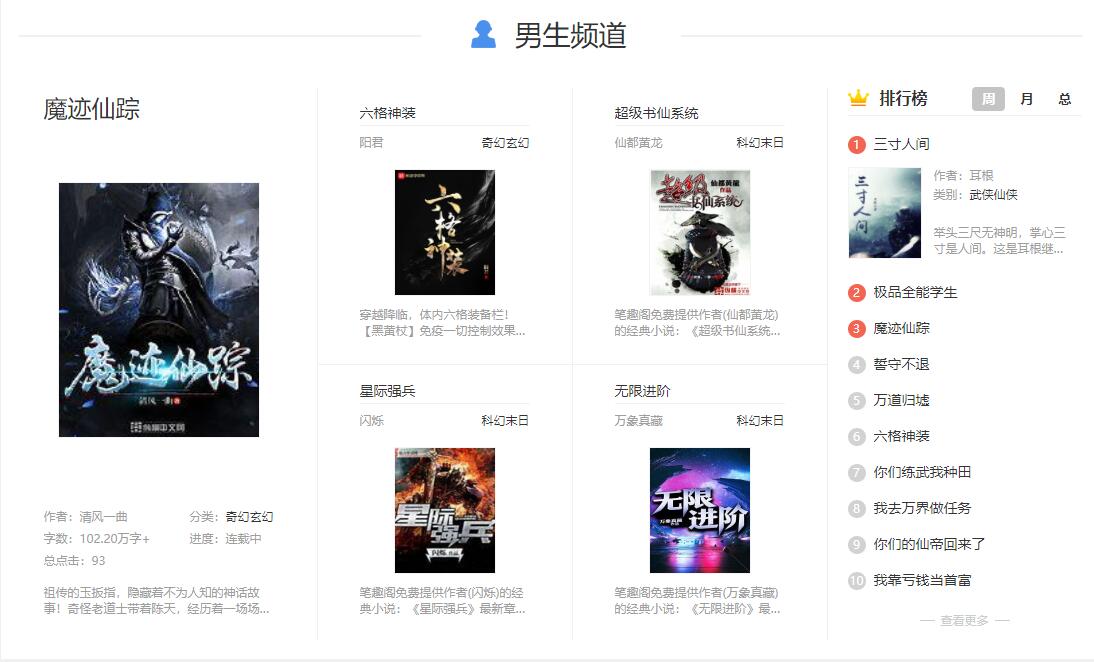Open the 无限进阶 book cover
Screen dimensions: 1094x662
(x=700, y=510)
